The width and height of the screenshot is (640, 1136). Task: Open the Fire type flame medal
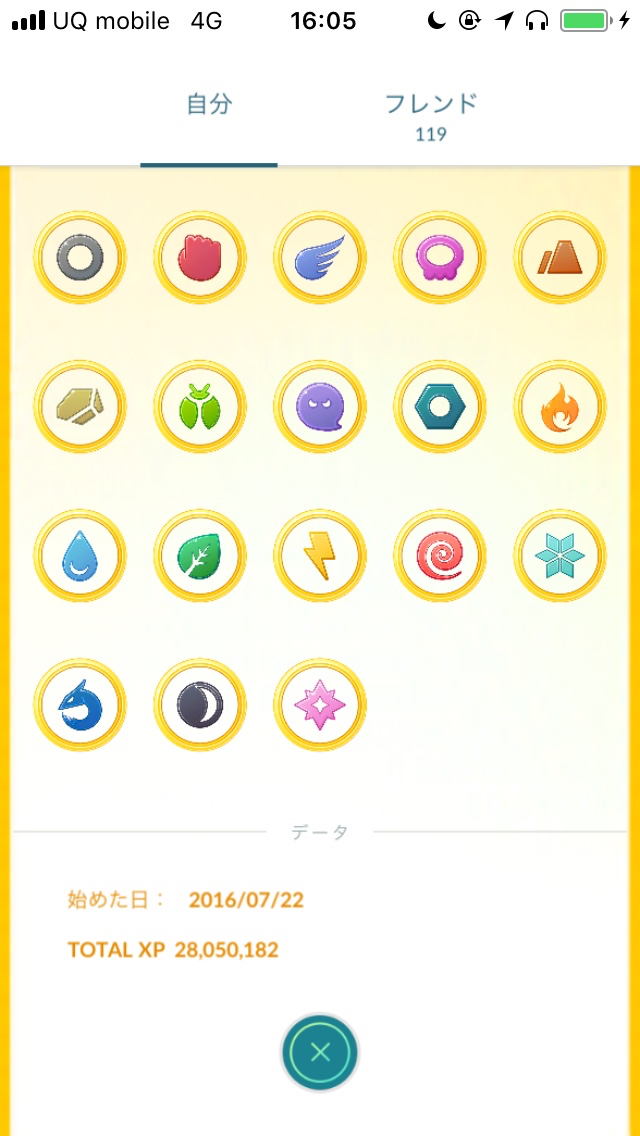(x=560, y=407)
